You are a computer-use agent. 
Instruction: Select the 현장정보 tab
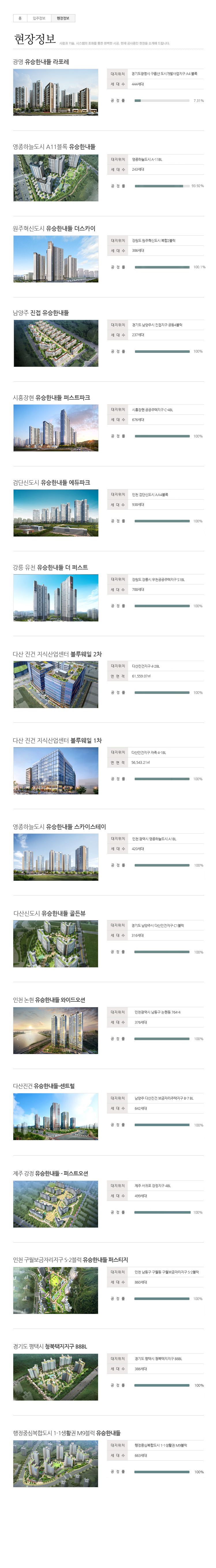tap(63, 18)
